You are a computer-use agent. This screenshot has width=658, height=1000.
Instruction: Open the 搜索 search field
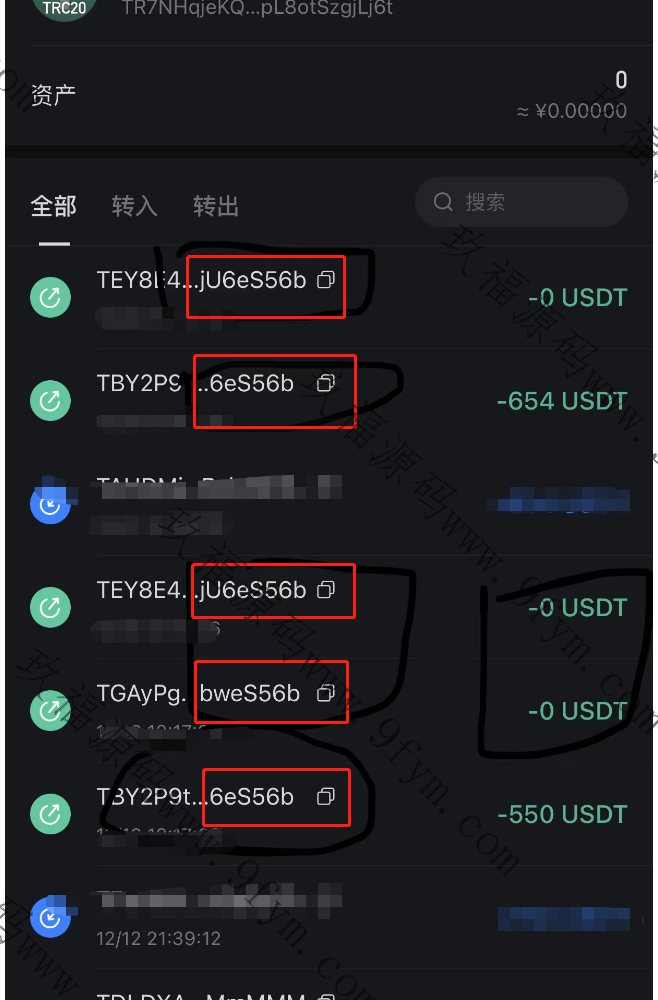point(521,203)
